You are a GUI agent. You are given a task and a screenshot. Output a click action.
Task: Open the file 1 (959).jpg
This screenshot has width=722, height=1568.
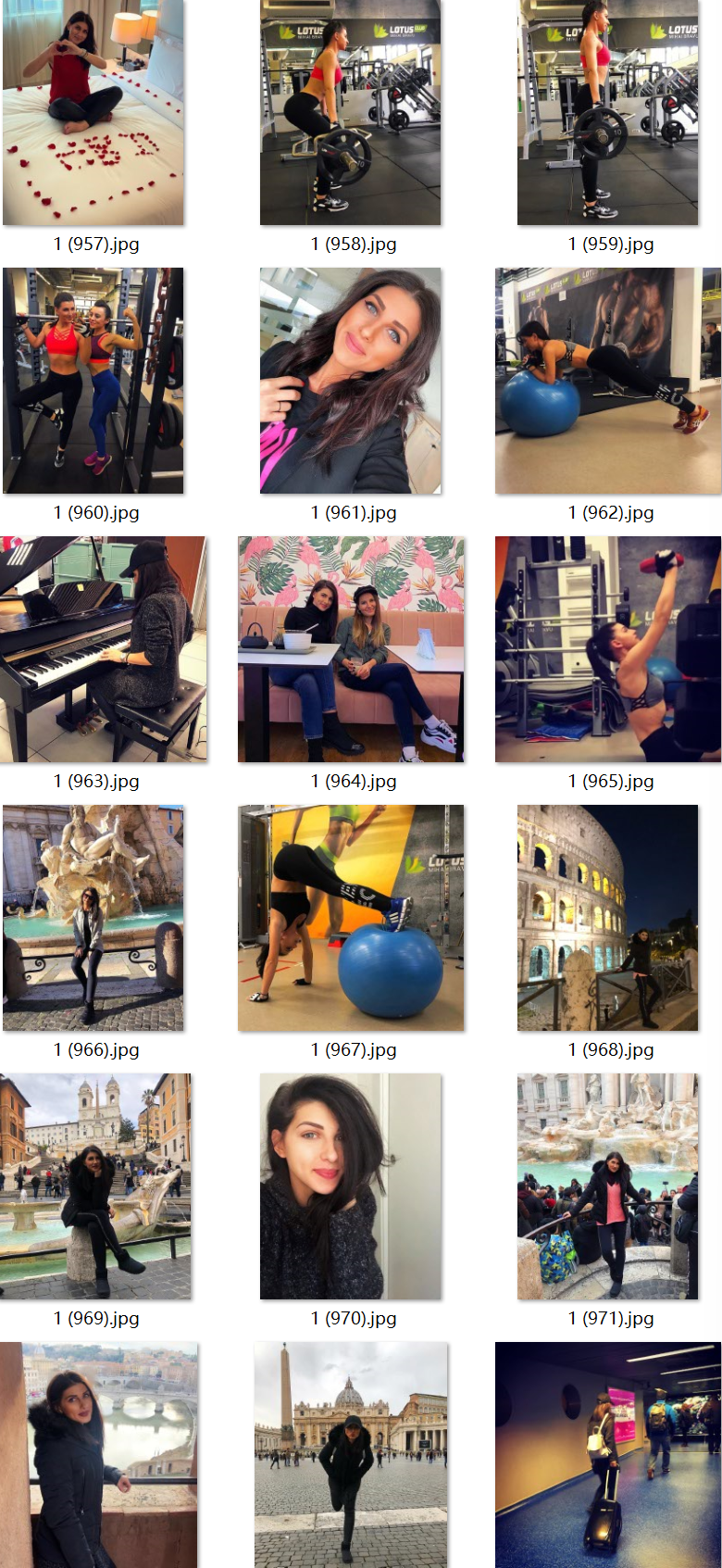(607, 112)
